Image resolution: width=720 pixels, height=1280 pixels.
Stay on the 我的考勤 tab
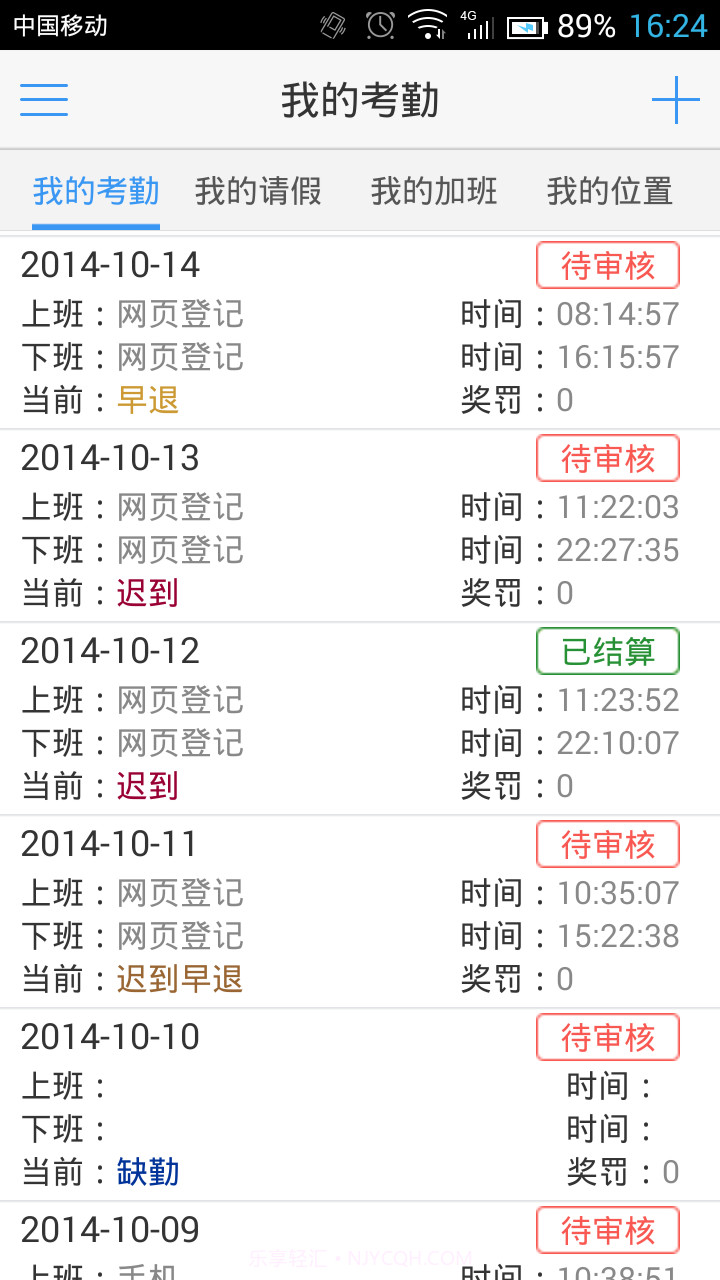click(x=95, y=192)
